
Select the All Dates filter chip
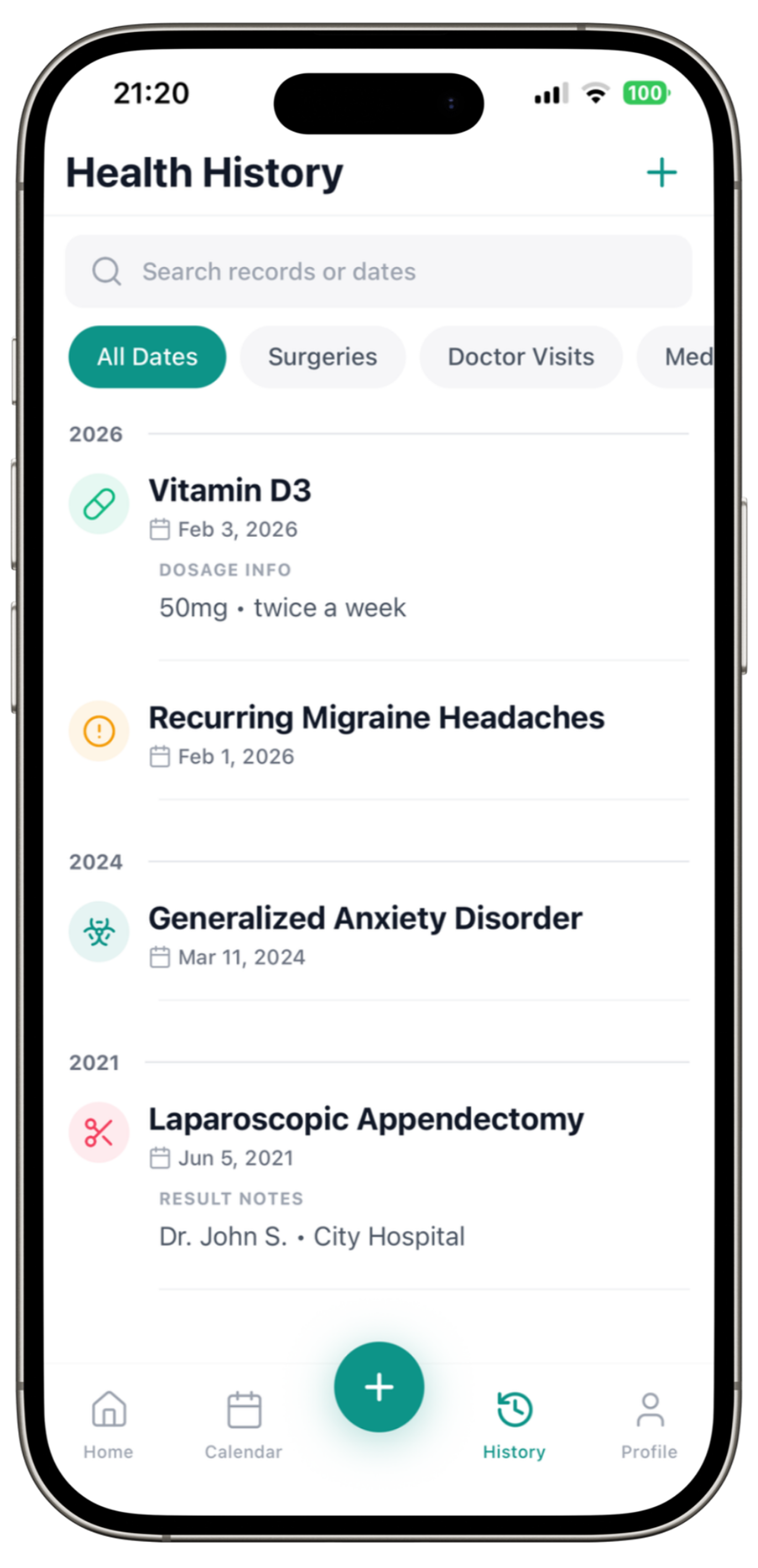click(x=147, y=356)
